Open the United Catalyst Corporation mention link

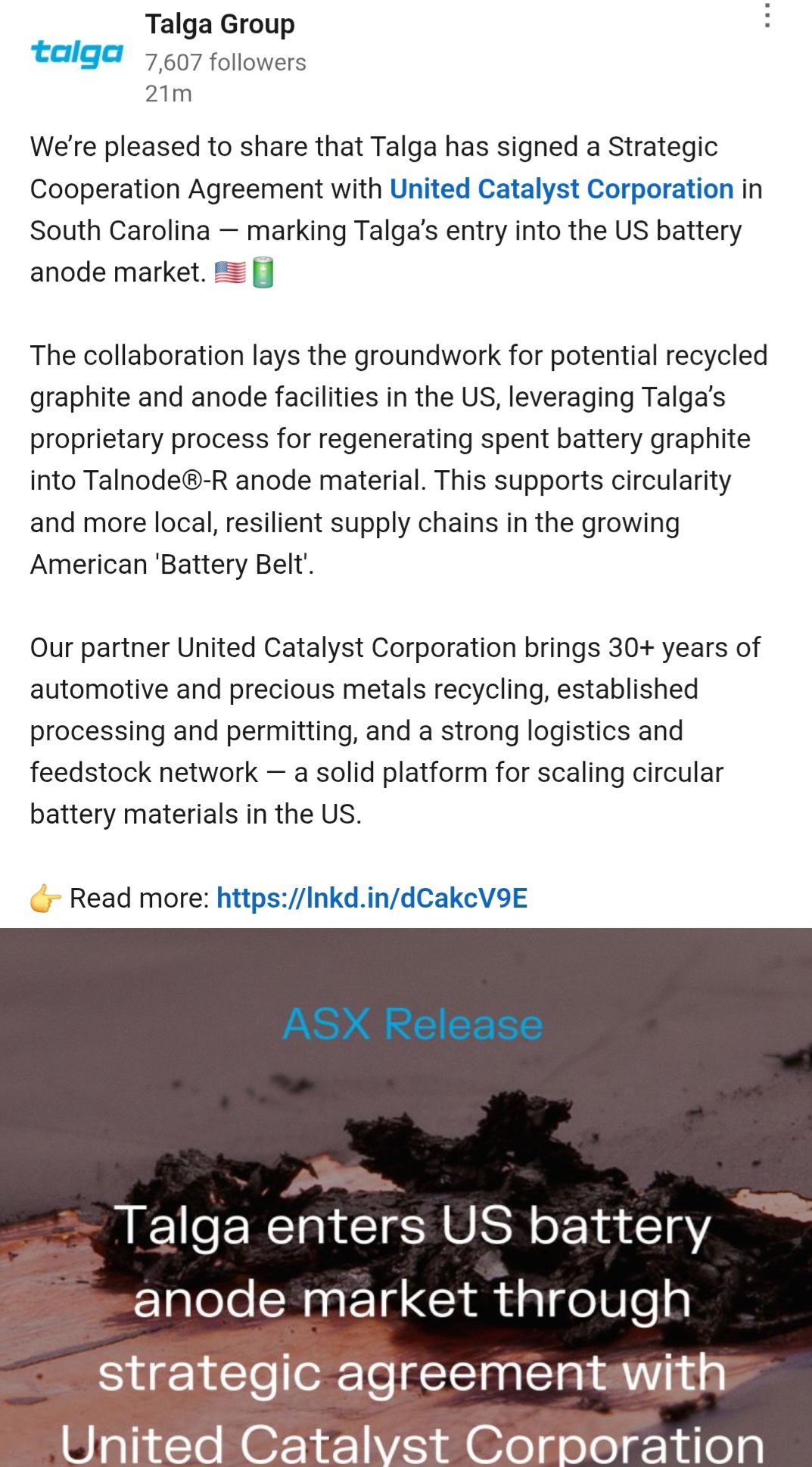[x=561, y=189]
